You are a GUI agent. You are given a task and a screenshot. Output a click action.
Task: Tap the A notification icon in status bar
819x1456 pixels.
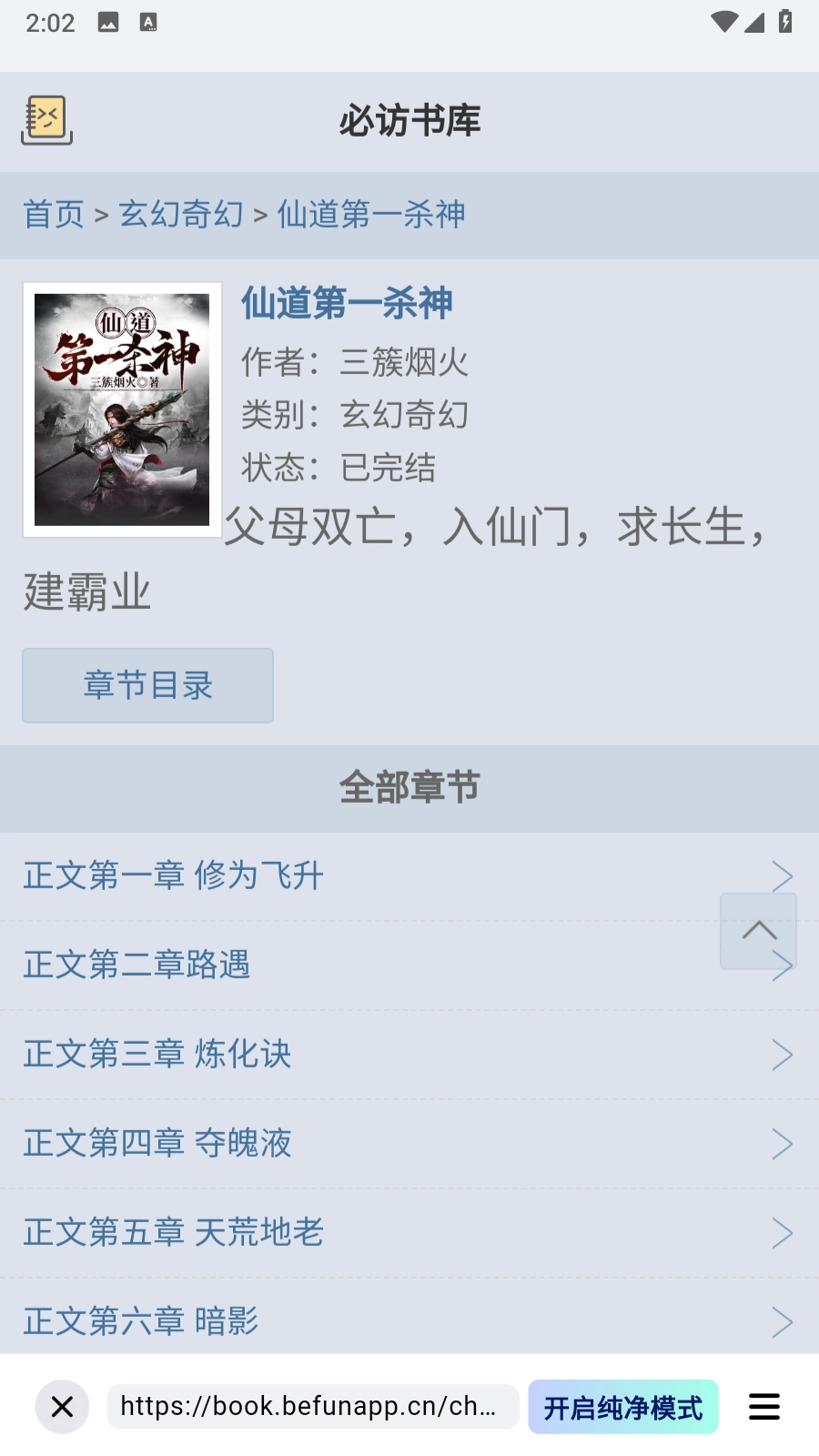pos(148,23)
